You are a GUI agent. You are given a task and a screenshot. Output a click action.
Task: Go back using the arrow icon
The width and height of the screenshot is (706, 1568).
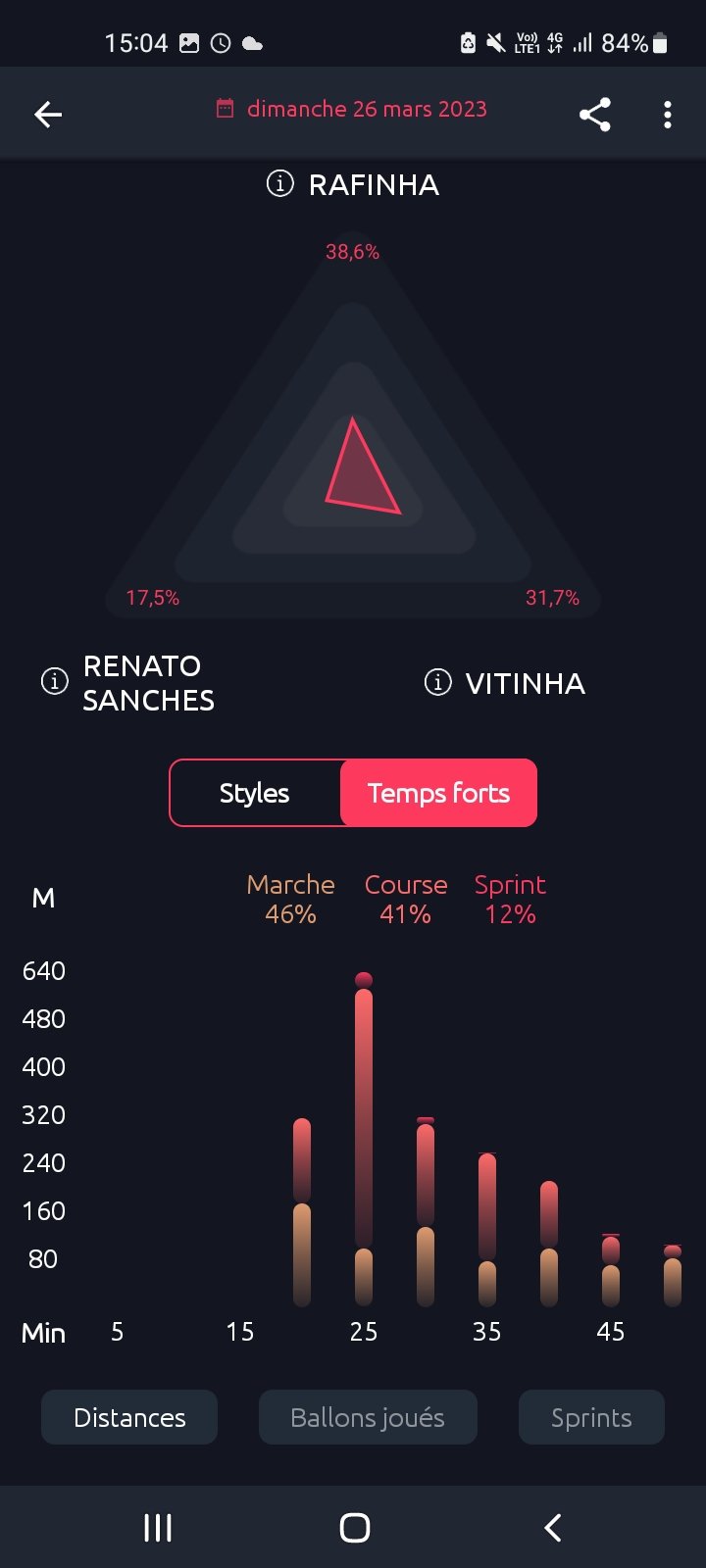(48, 115)
